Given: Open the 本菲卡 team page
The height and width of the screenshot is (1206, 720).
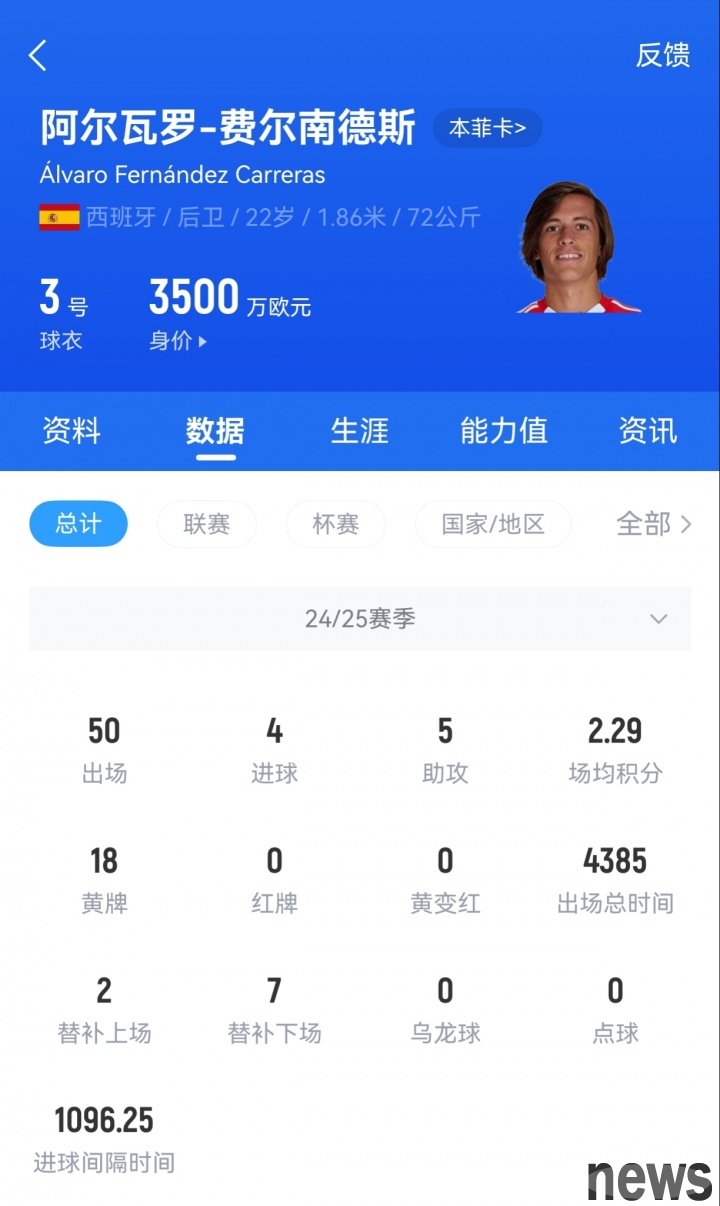Looking at the screenshot, I should 487,128.
